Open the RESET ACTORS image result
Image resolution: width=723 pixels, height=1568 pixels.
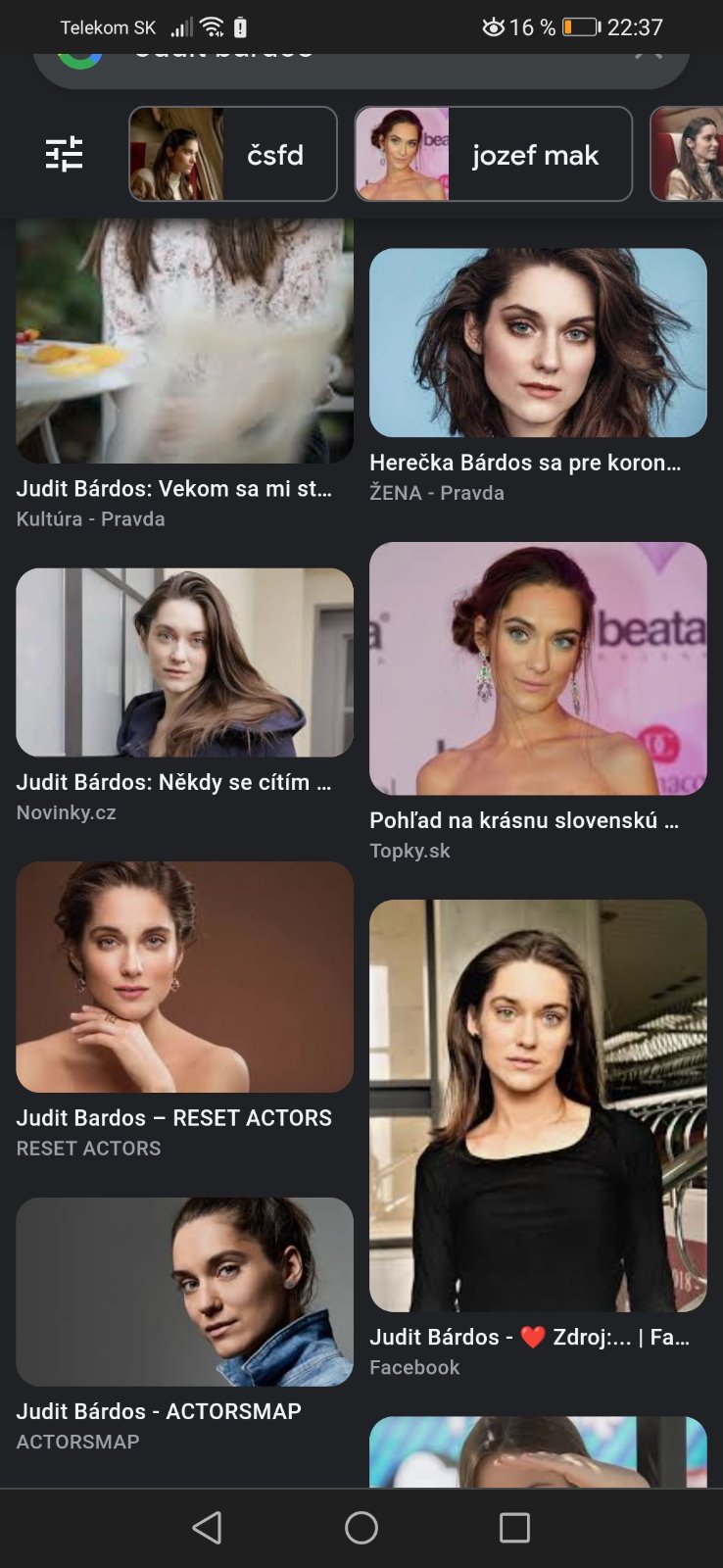point(184,977)
